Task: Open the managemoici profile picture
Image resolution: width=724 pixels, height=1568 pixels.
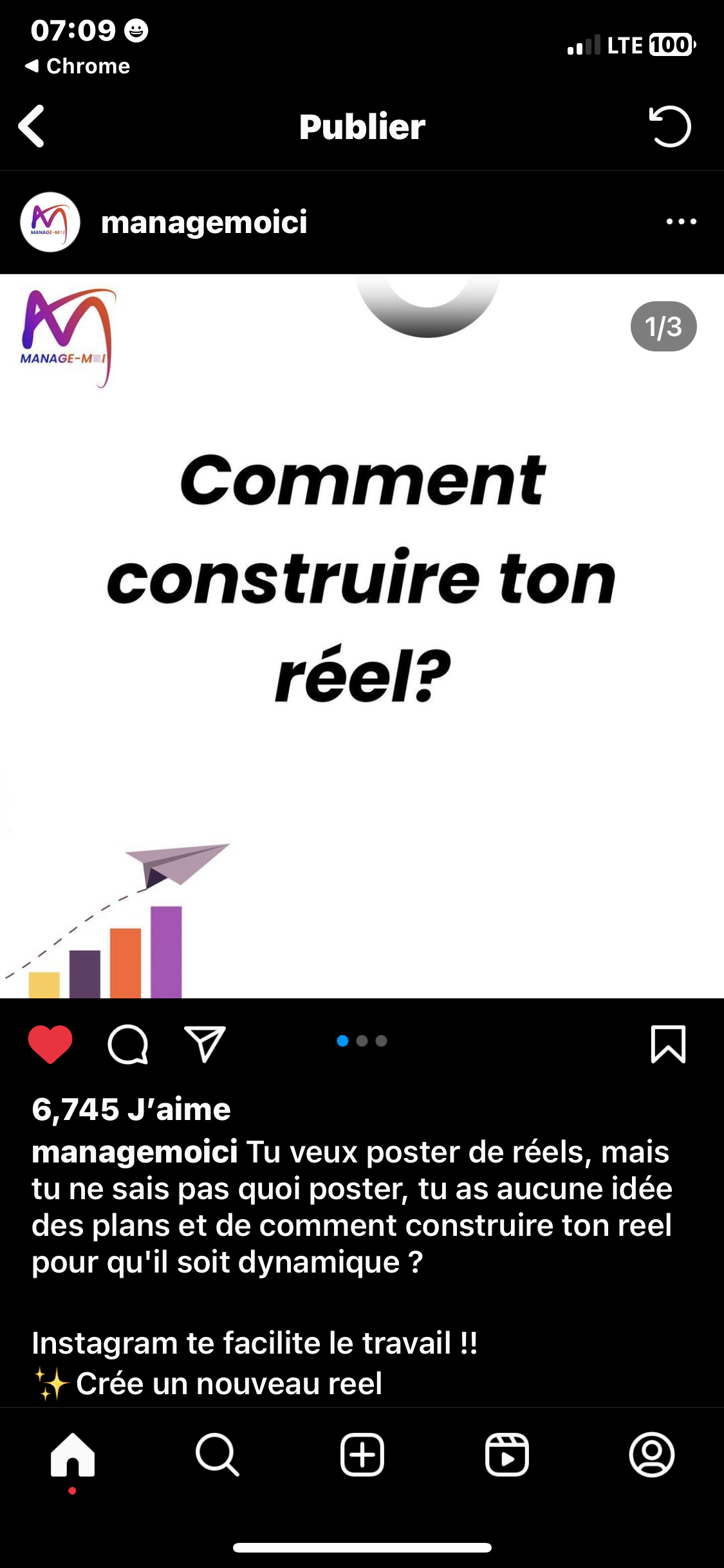Action: (x=50, y=222)
